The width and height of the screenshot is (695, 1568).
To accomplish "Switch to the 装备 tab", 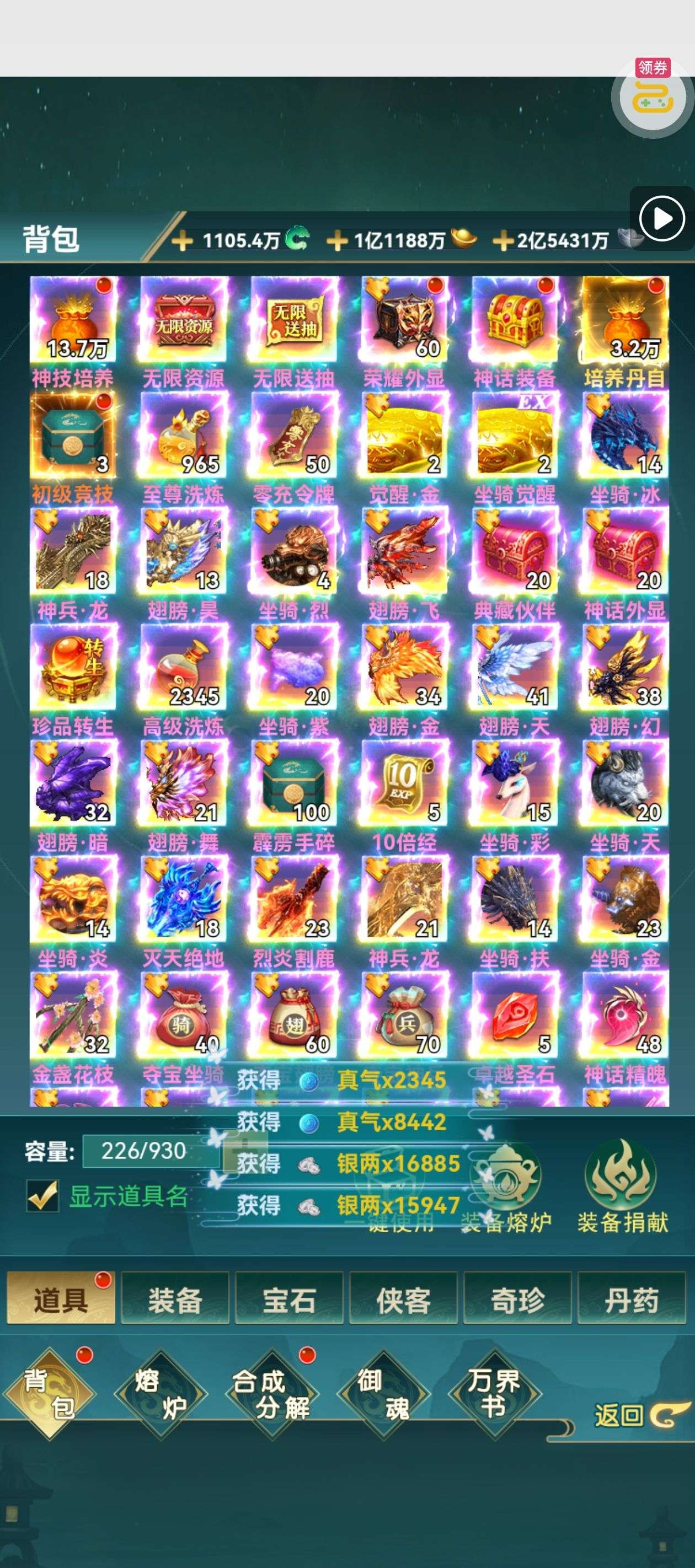I will (x=175, y=1301).
